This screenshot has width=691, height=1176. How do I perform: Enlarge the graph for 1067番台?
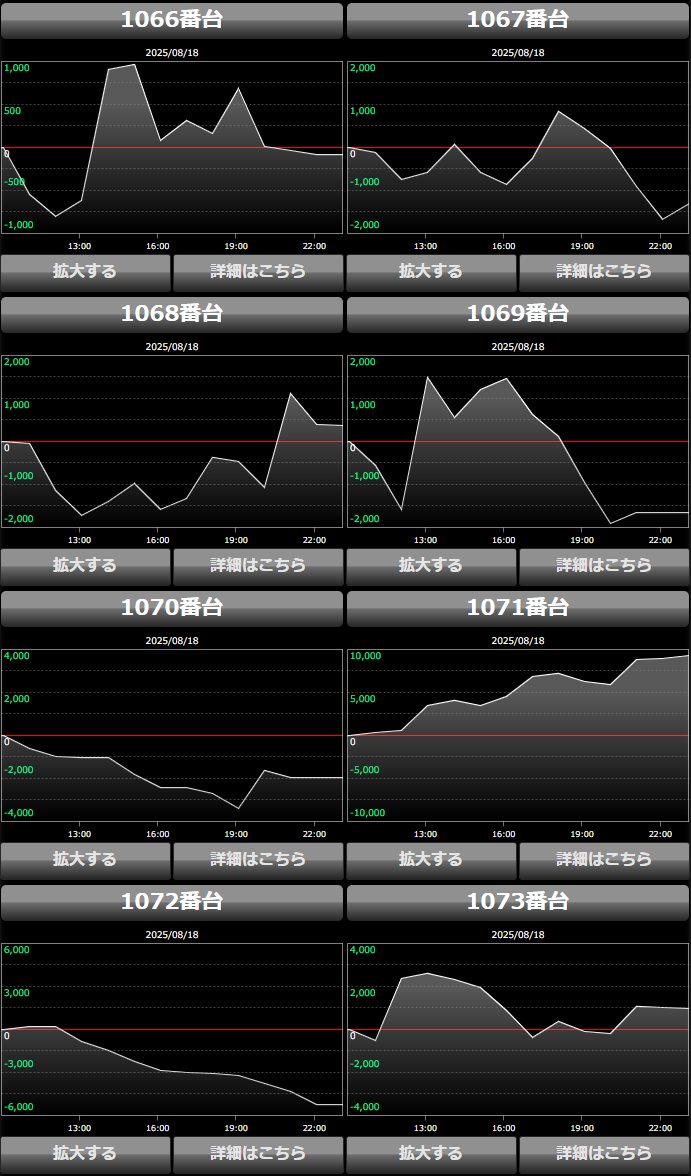click(x=431, y=273)
